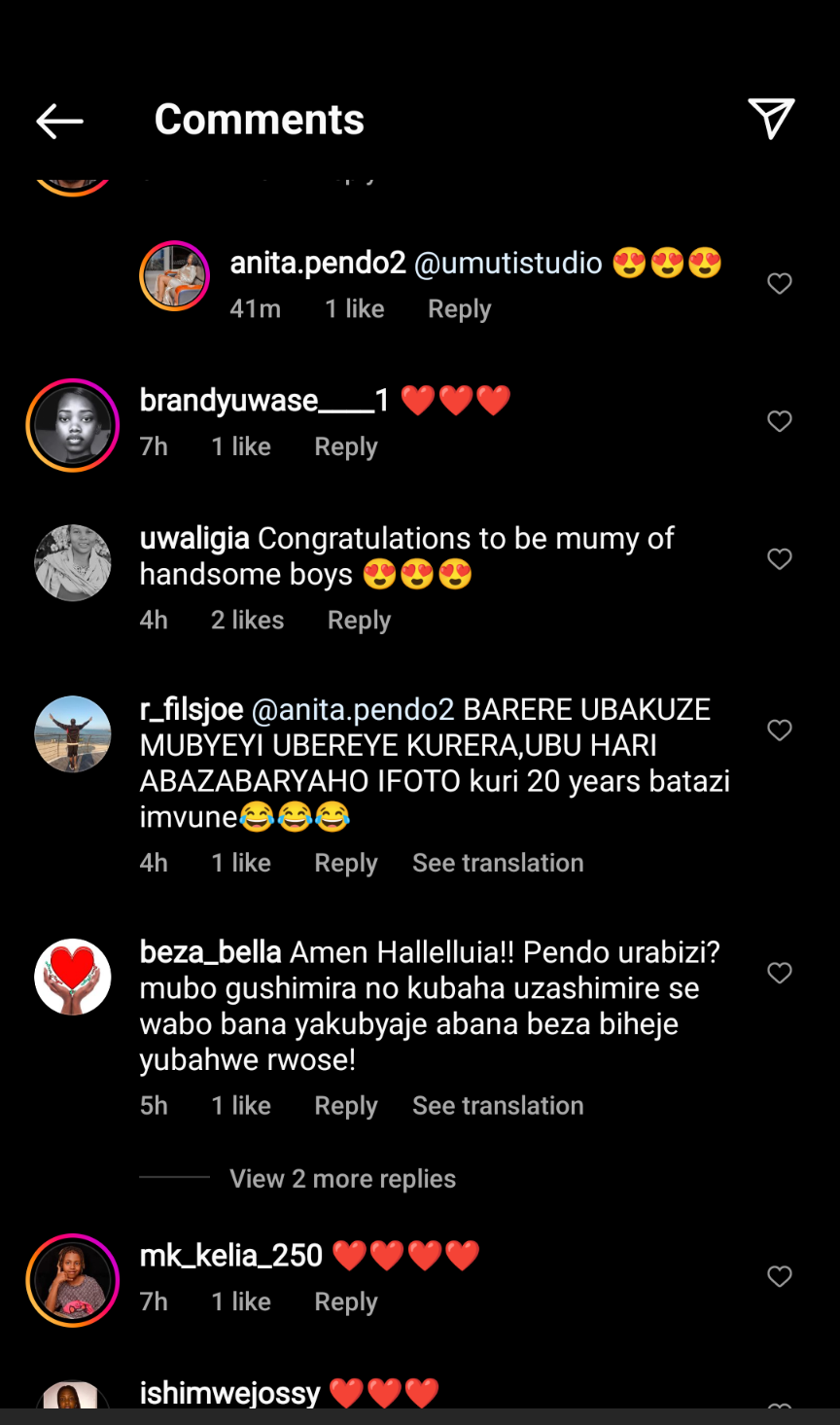Open brandyuwase____1's profile picture

(73, 426)
